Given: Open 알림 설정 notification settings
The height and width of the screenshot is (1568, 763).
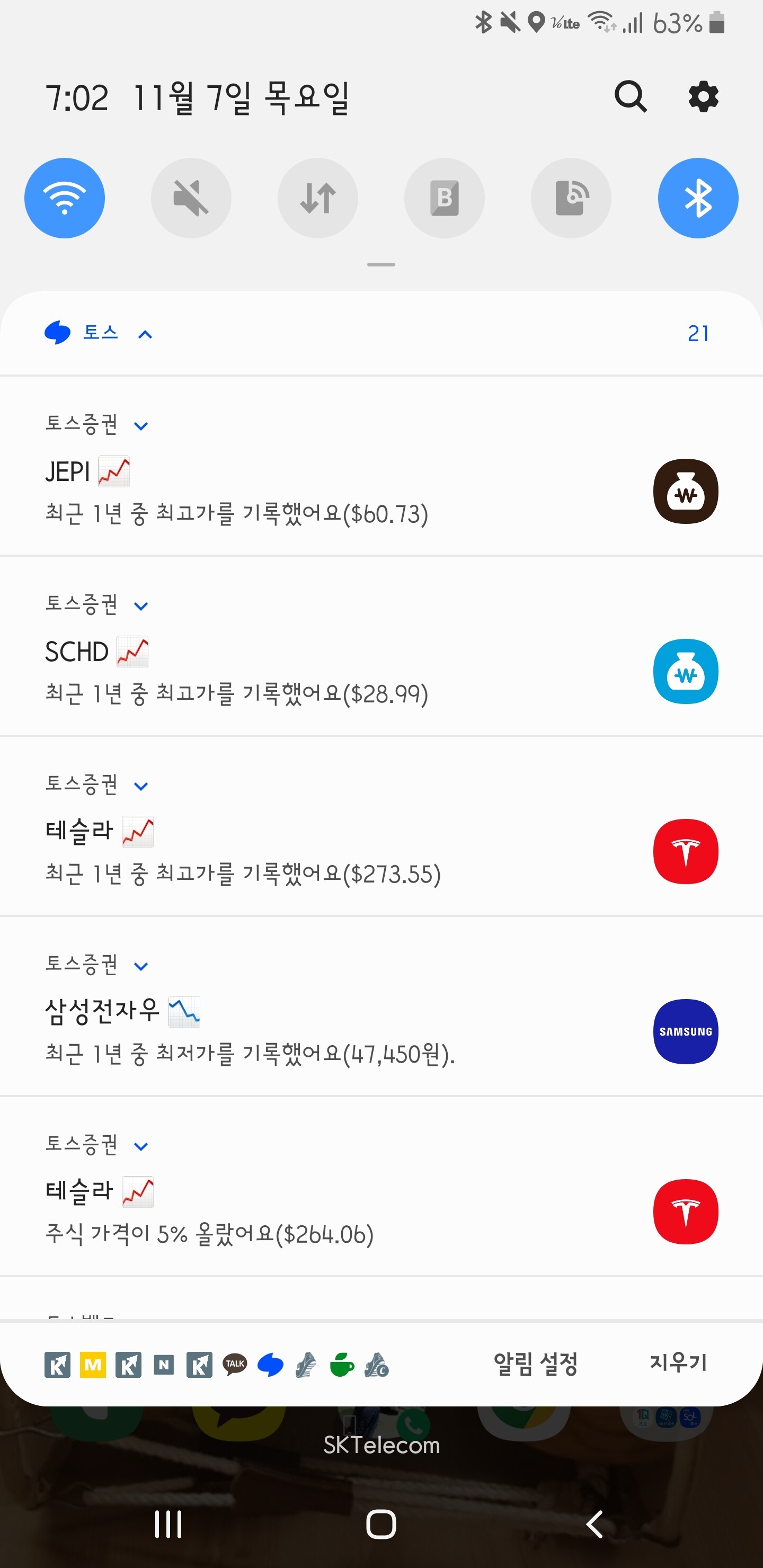Looking at the screenshot, I should [x=535, y=1364].
